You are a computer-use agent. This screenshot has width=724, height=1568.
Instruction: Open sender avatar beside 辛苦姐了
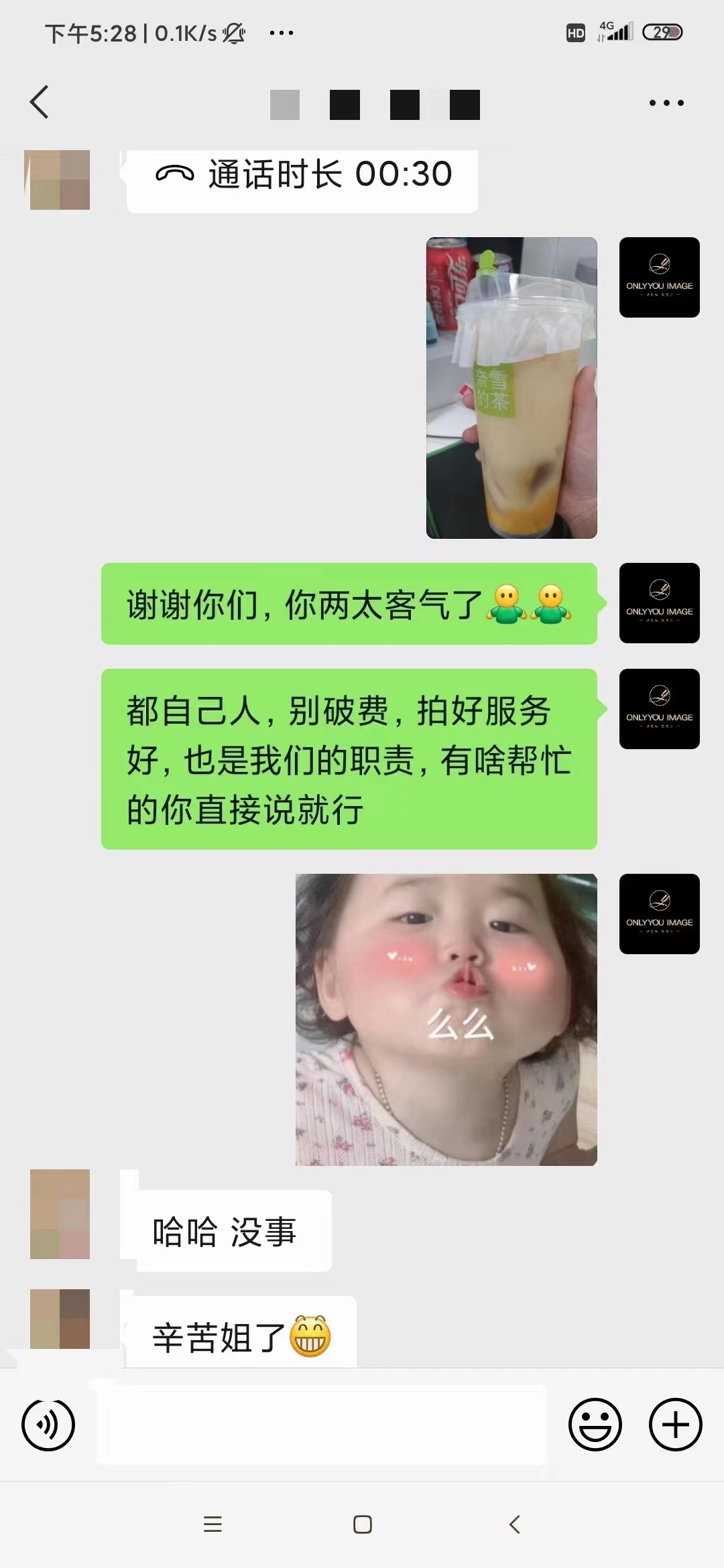[x=60, y=1319]
